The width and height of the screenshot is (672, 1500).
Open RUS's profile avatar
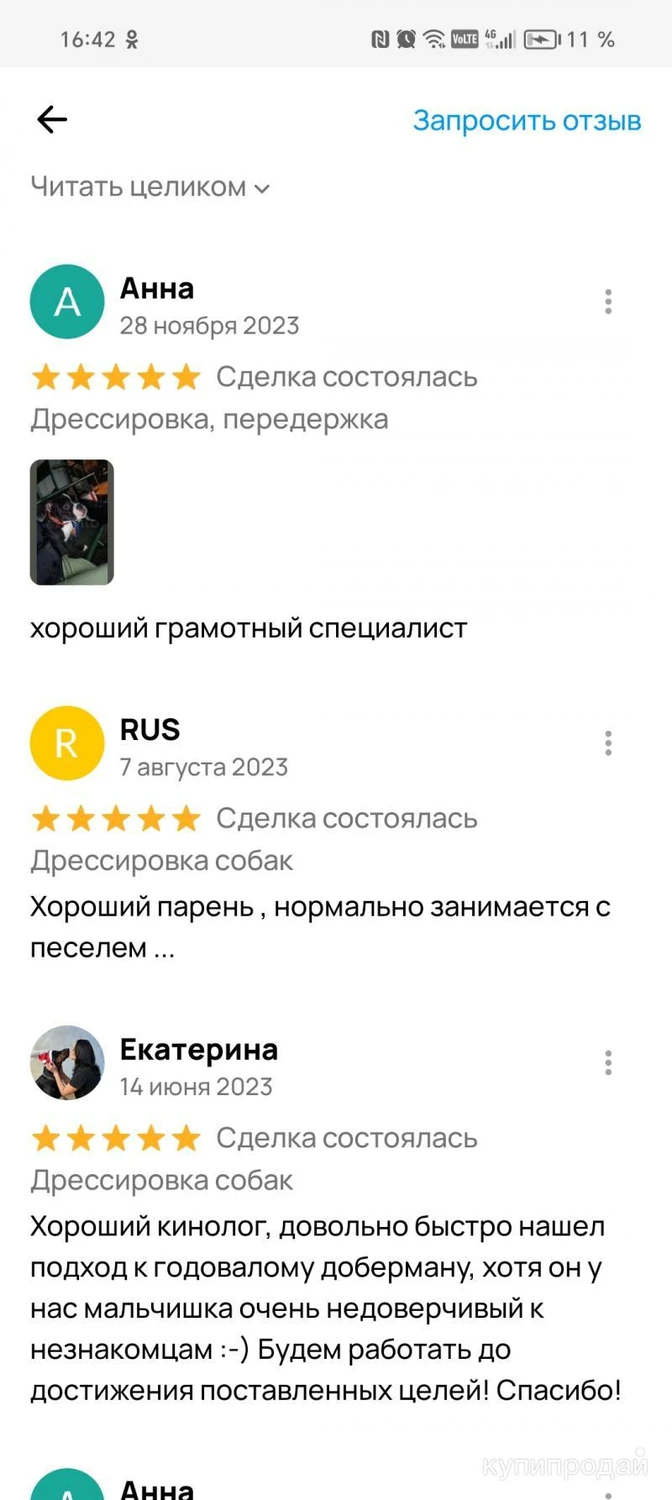(x=67, y=743)
